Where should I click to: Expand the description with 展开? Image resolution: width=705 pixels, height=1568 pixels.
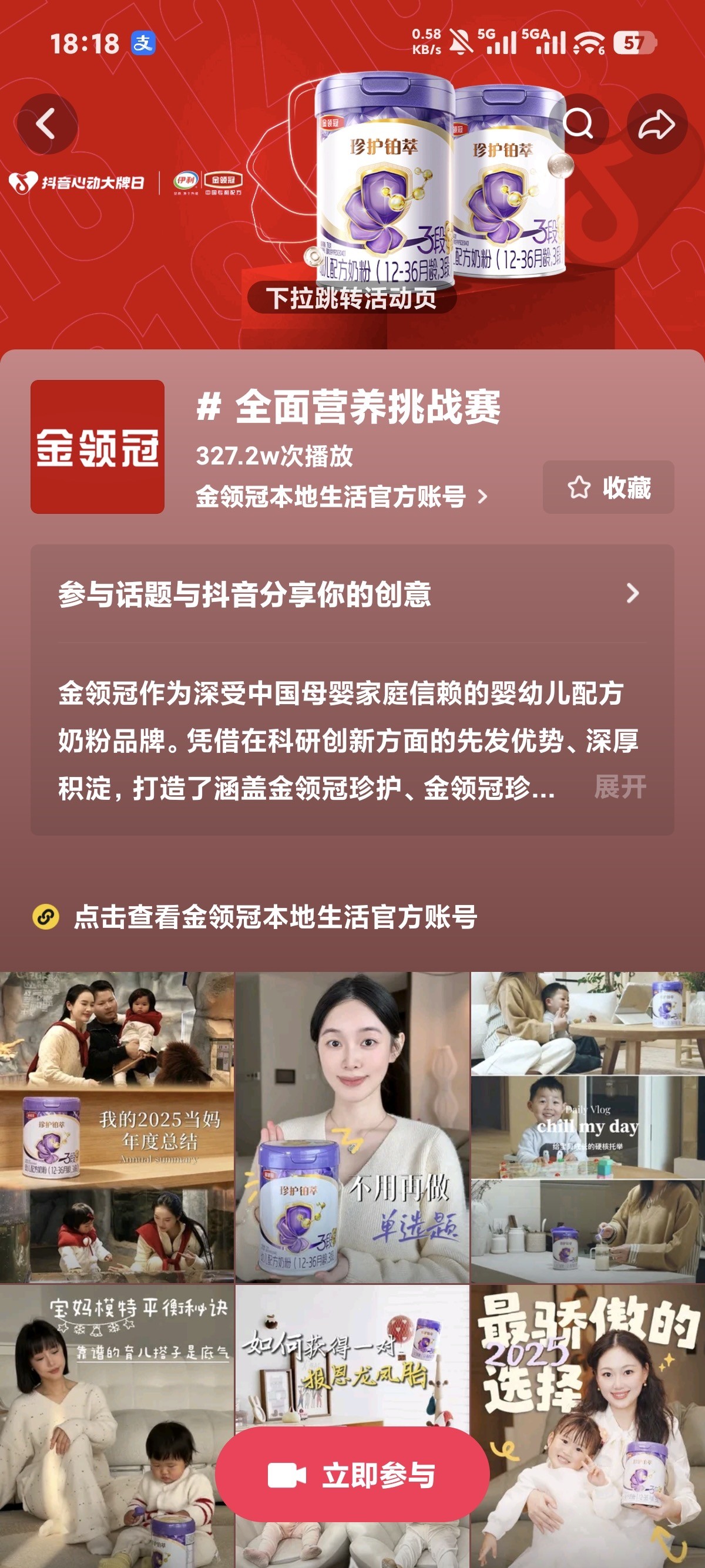point(620,787)
